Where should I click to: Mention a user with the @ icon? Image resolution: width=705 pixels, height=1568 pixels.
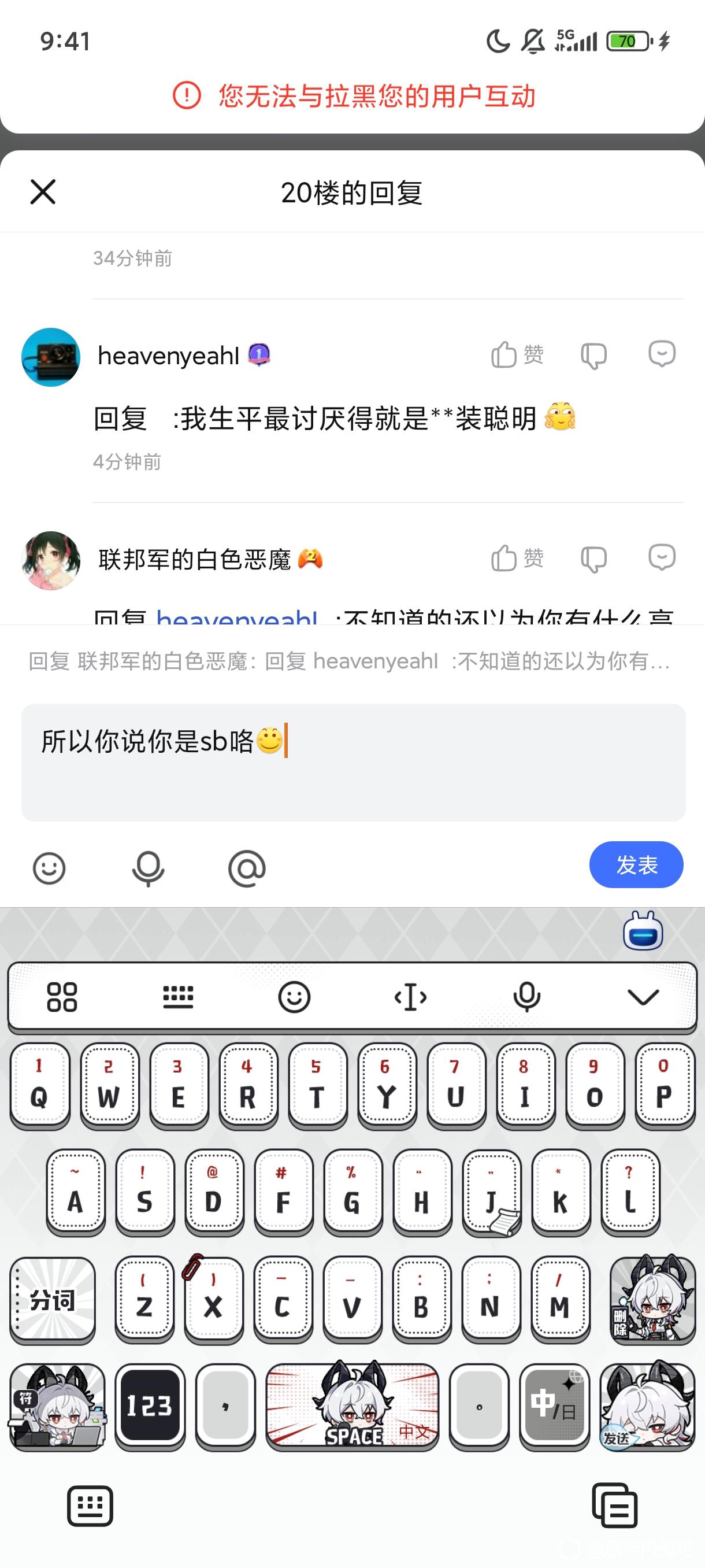[x=247, y=868]
